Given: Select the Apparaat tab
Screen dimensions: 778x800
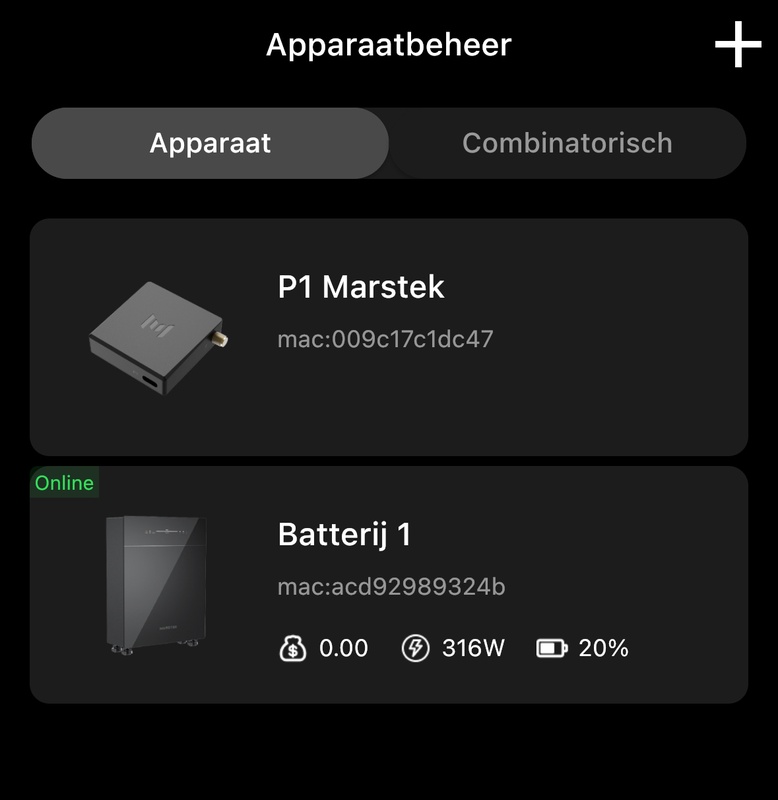Looking at the screenshot, I should (x=210, y=143).
